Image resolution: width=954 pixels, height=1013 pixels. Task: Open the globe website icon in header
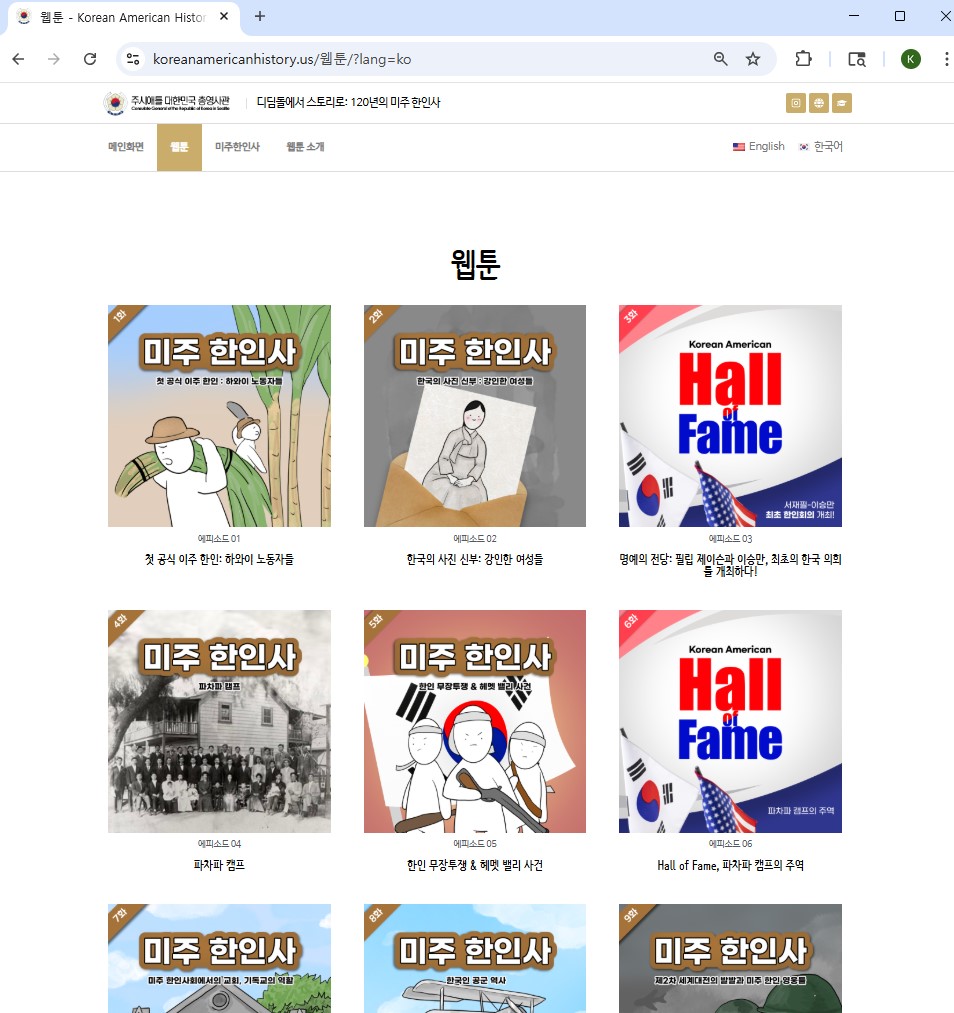point(819,103)
